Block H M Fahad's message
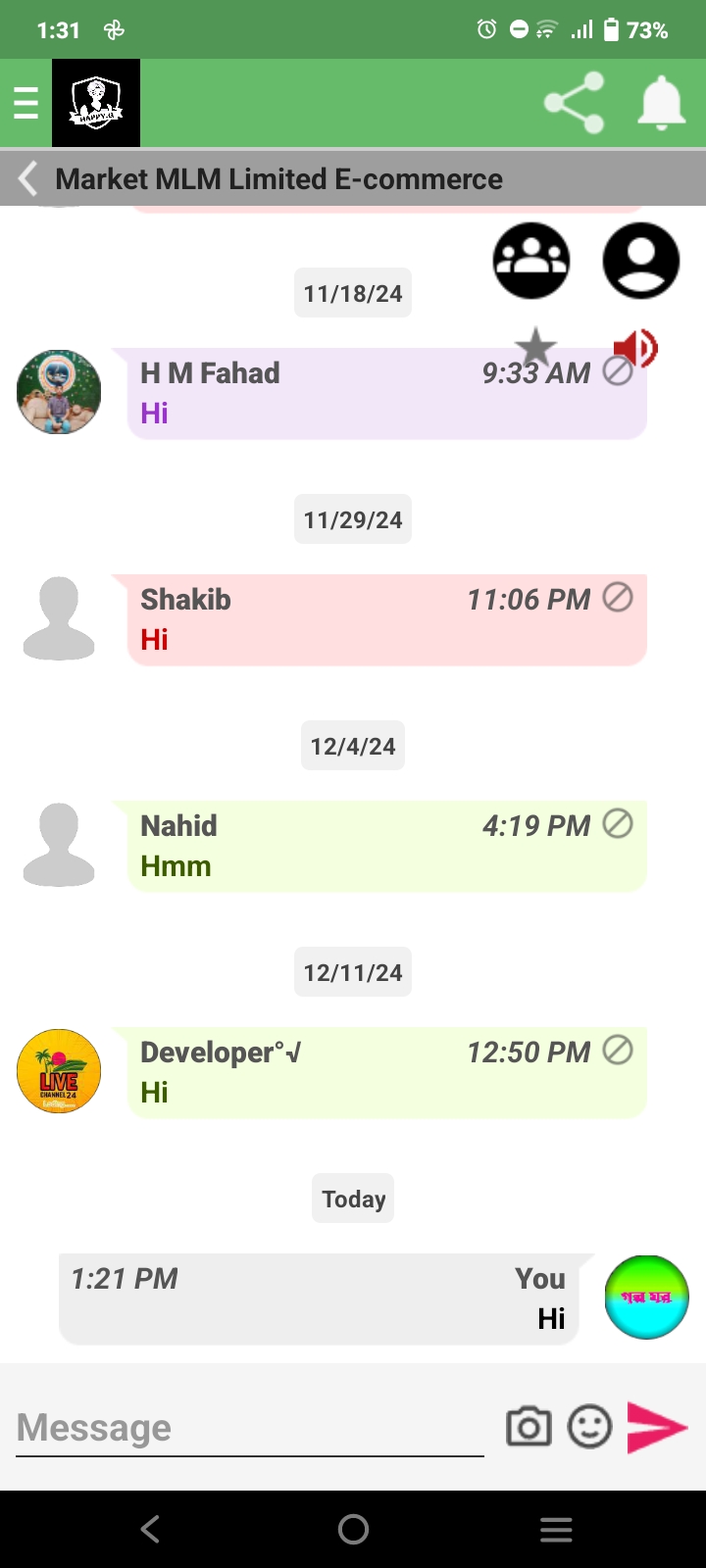Screen dimensions: 706x1568 tap(617, 371)
